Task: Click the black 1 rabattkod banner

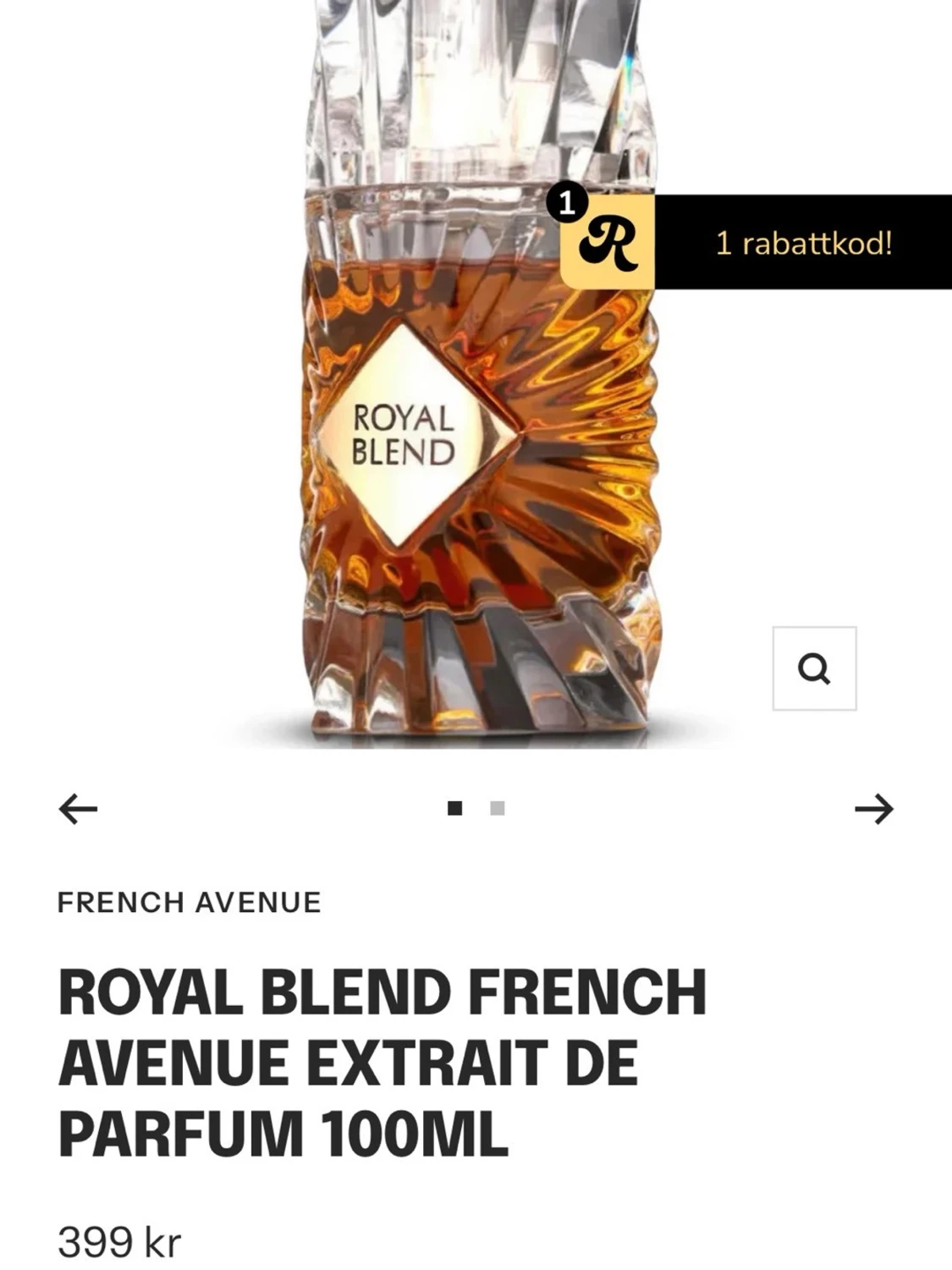Action: tap(802, 243)
